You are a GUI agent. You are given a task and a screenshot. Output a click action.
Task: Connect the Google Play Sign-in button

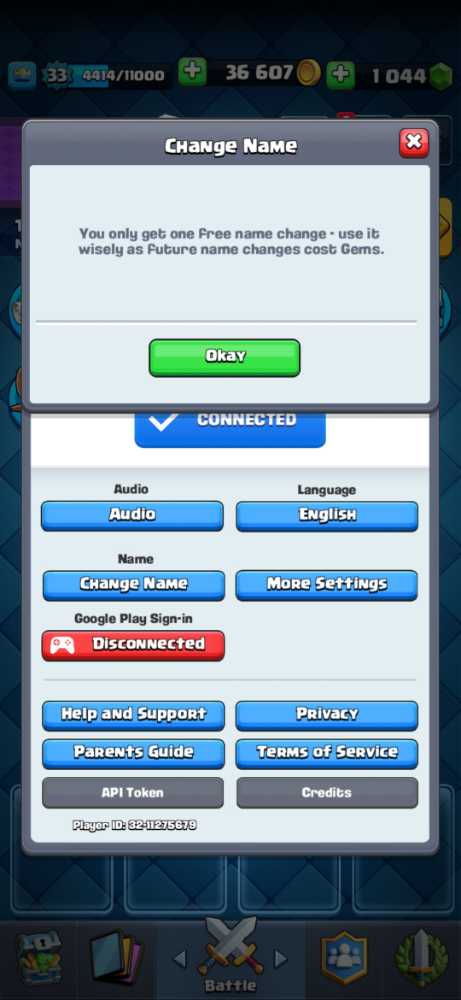[x=133, y=645]
